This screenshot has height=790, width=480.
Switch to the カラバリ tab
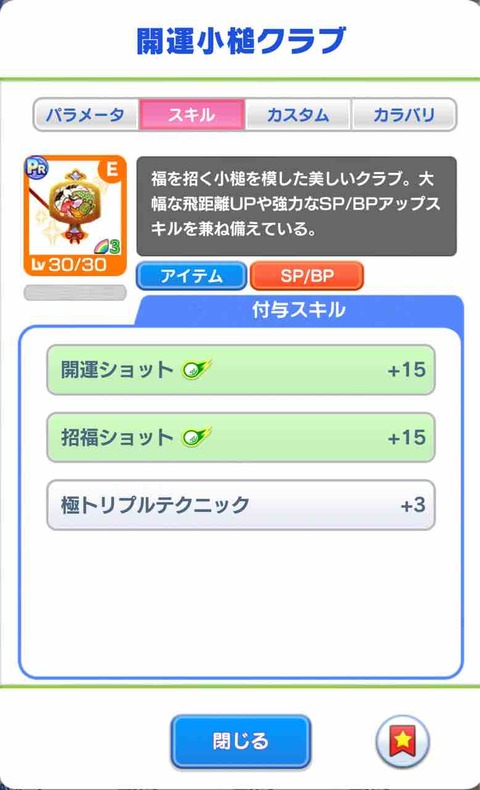click(404, 115)
